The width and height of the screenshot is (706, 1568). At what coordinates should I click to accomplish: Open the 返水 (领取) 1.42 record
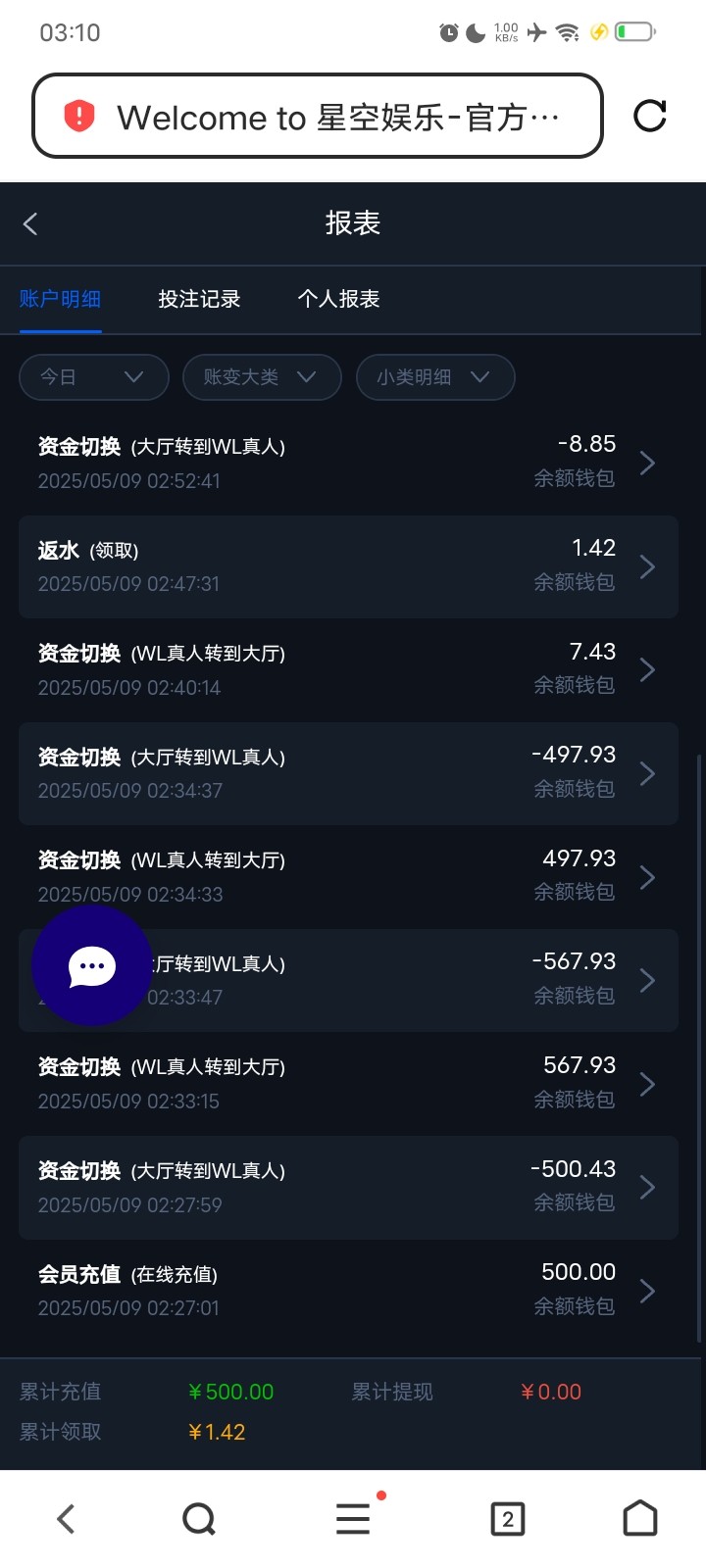pos(348,566)
